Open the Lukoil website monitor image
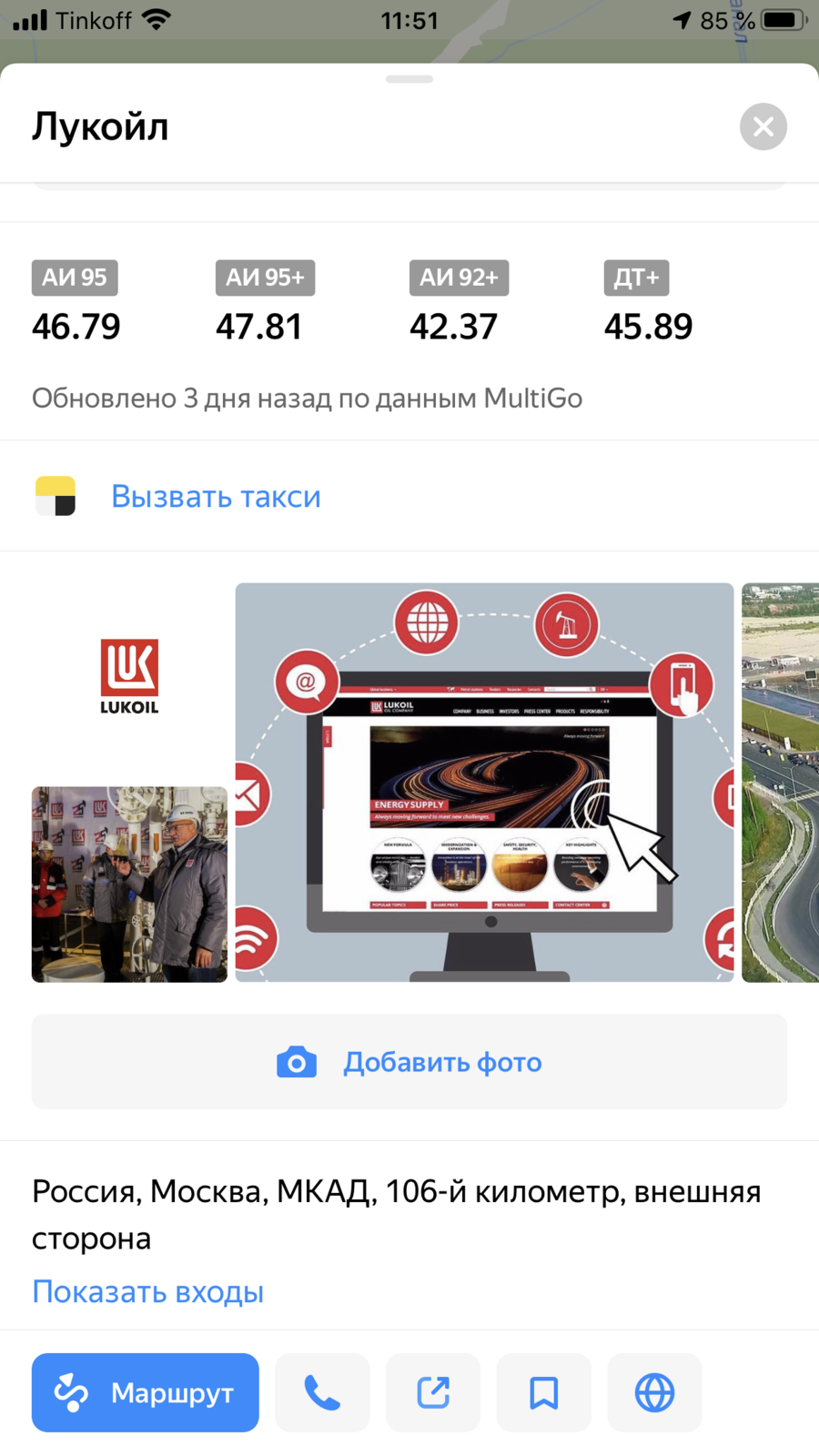The width and height of the screenshot is (819, 1456). [484, 783]
